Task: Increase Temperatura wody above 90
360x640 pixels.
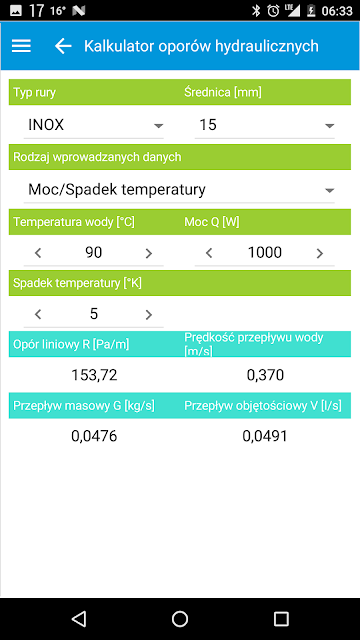Action: 149,253
